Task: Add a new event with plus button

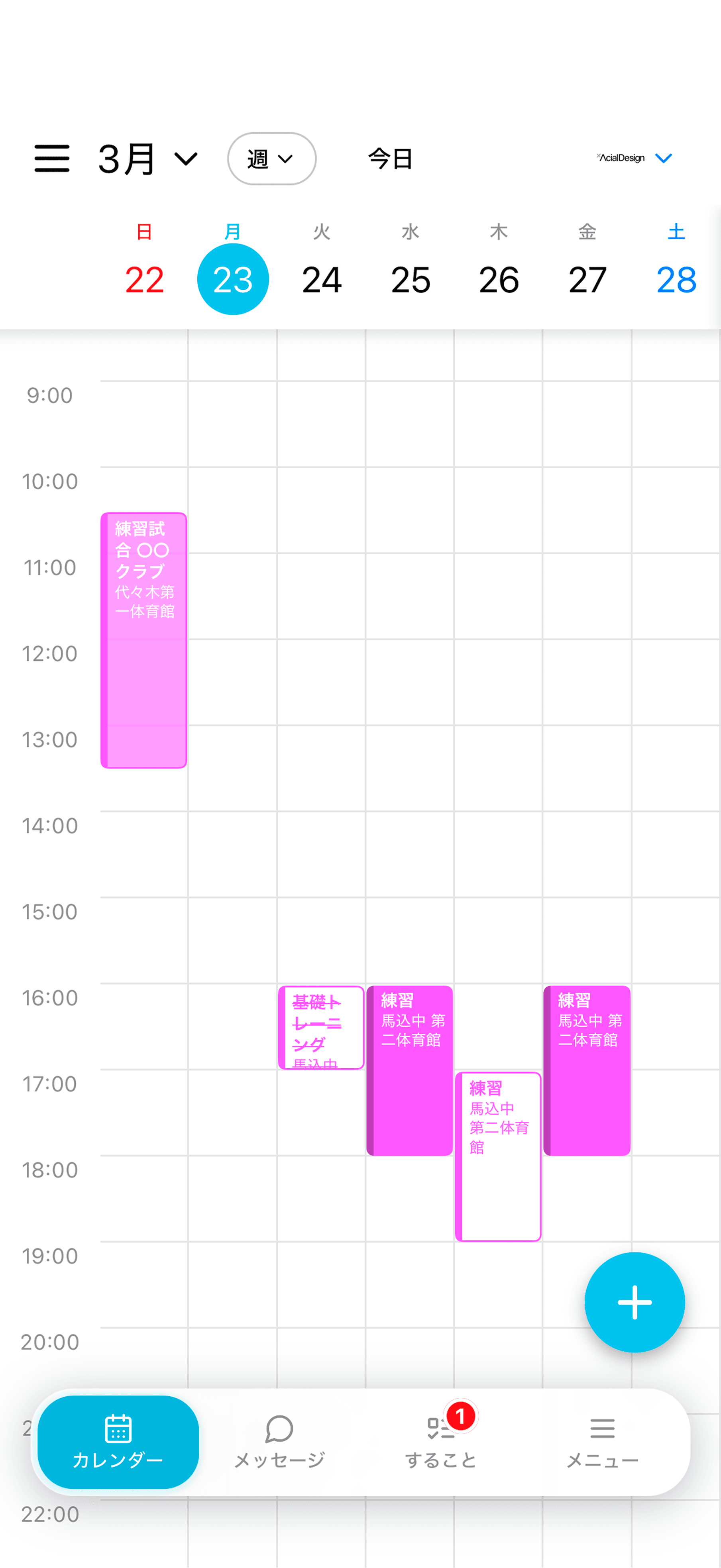Action: [634, 1302]
